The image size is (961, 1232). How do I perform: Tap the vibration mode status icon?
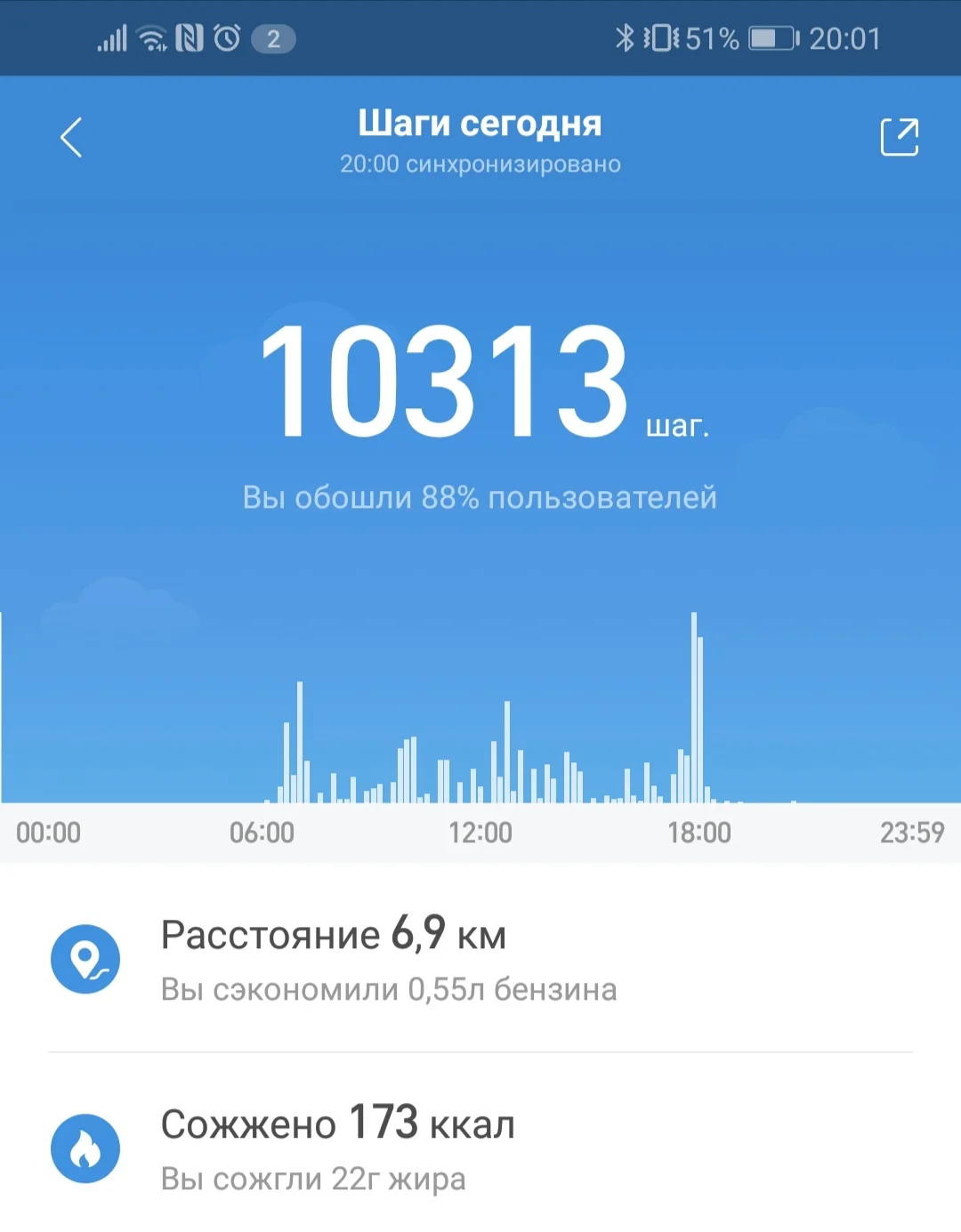660,37
